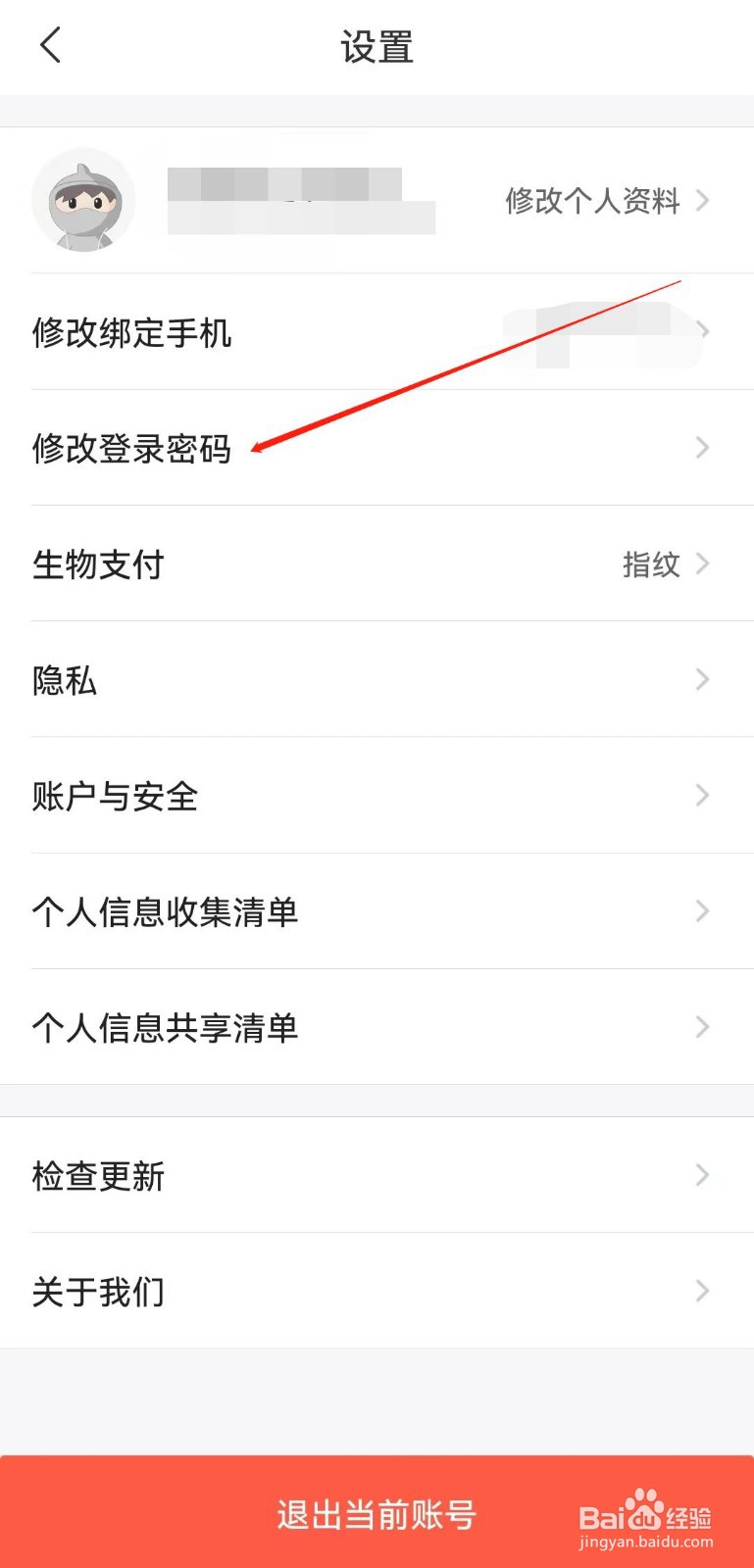Screen dimensions: 754x1568
Task: Open the 个人信息共享清单 entry
Action: pyautogui.click(x=165, y=1027)
